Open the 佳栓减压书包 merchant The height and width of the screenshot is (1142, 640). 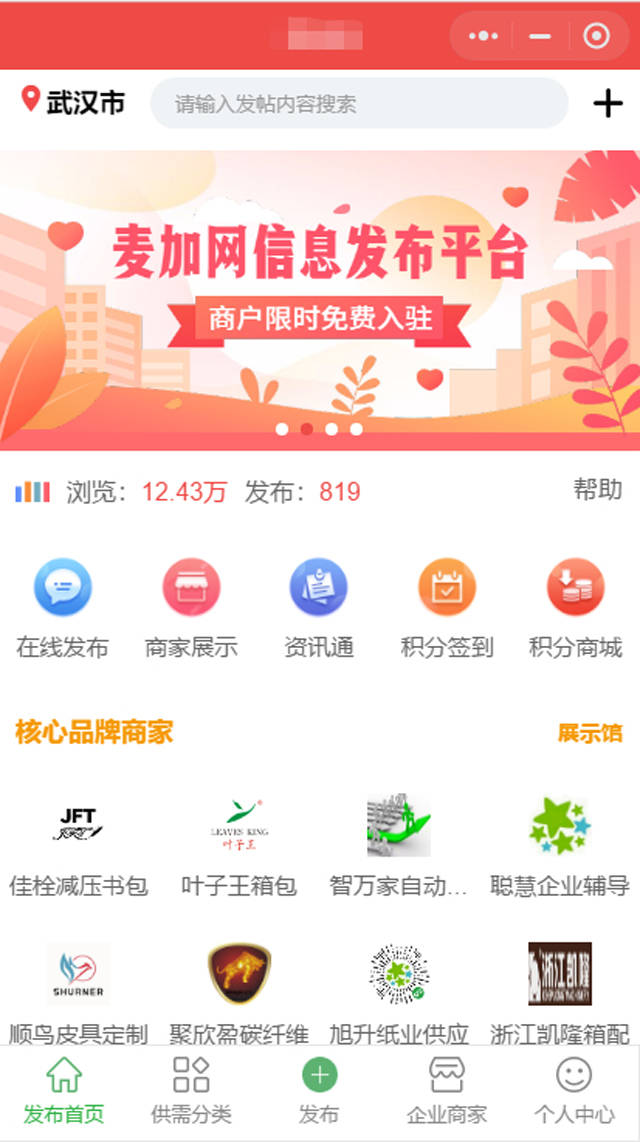tap(78, 846)
